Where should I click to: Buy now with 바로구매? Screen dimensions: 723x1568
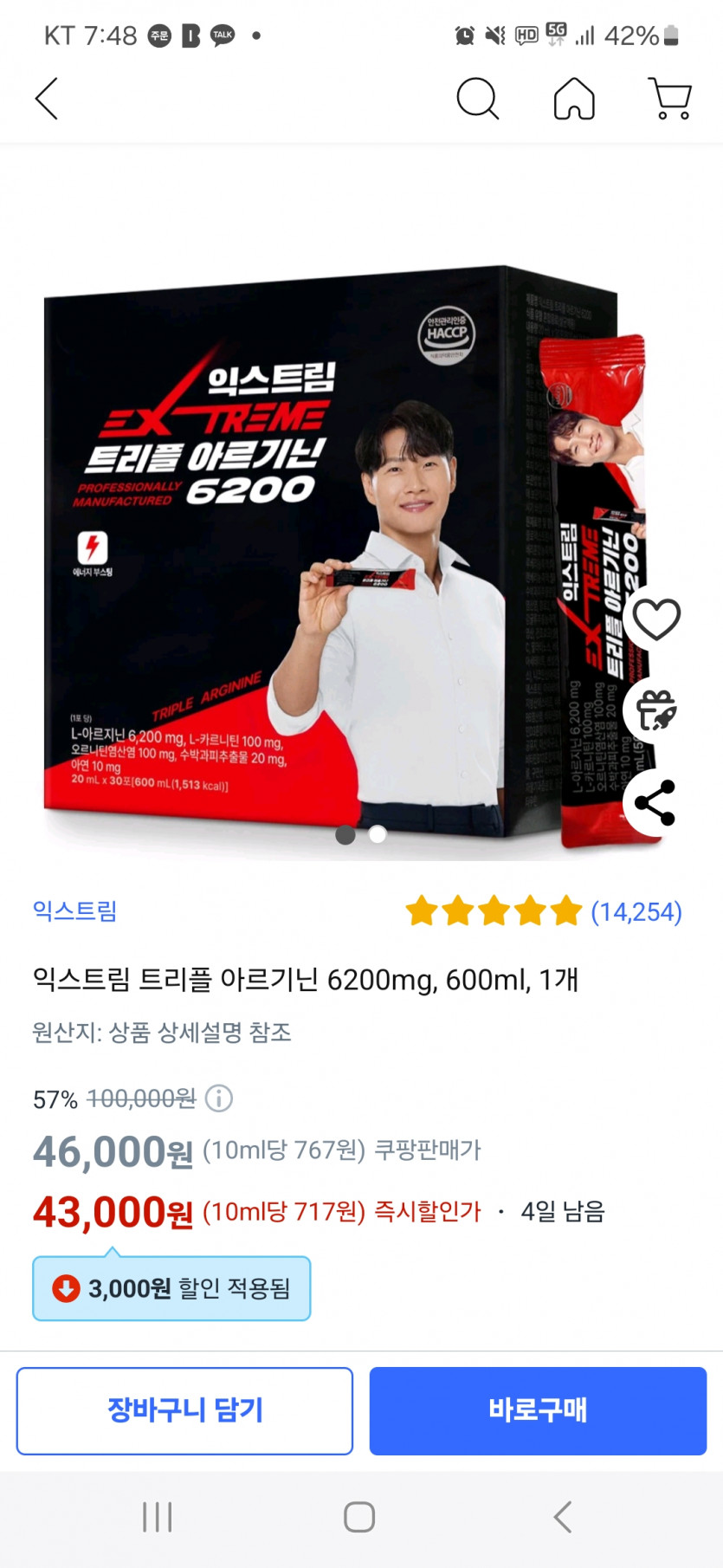point(538,1410)
